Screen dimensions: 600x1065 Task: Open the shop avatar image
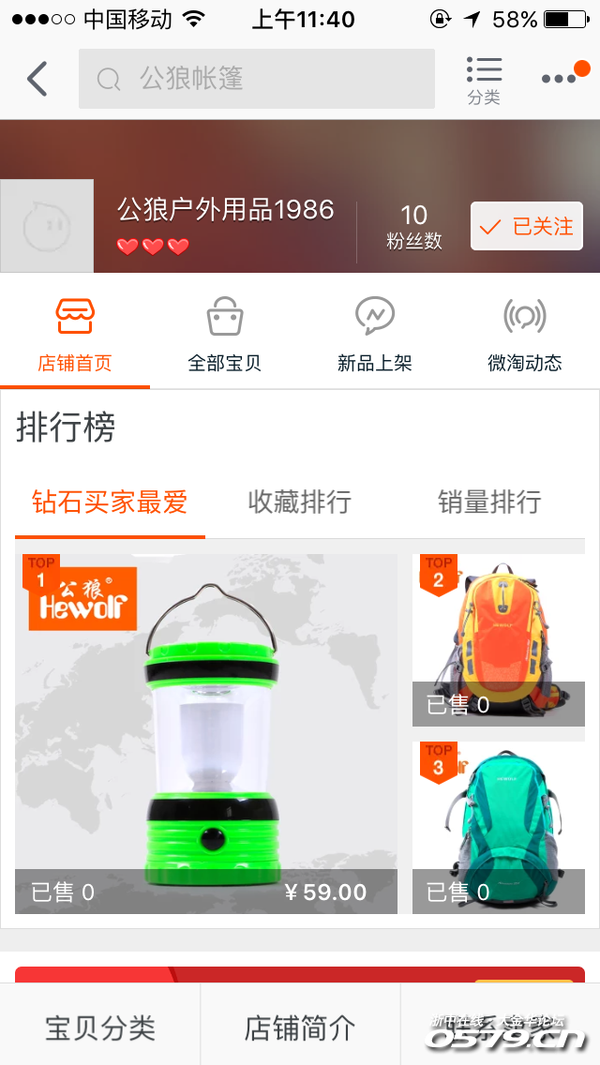tap(47, 226)
